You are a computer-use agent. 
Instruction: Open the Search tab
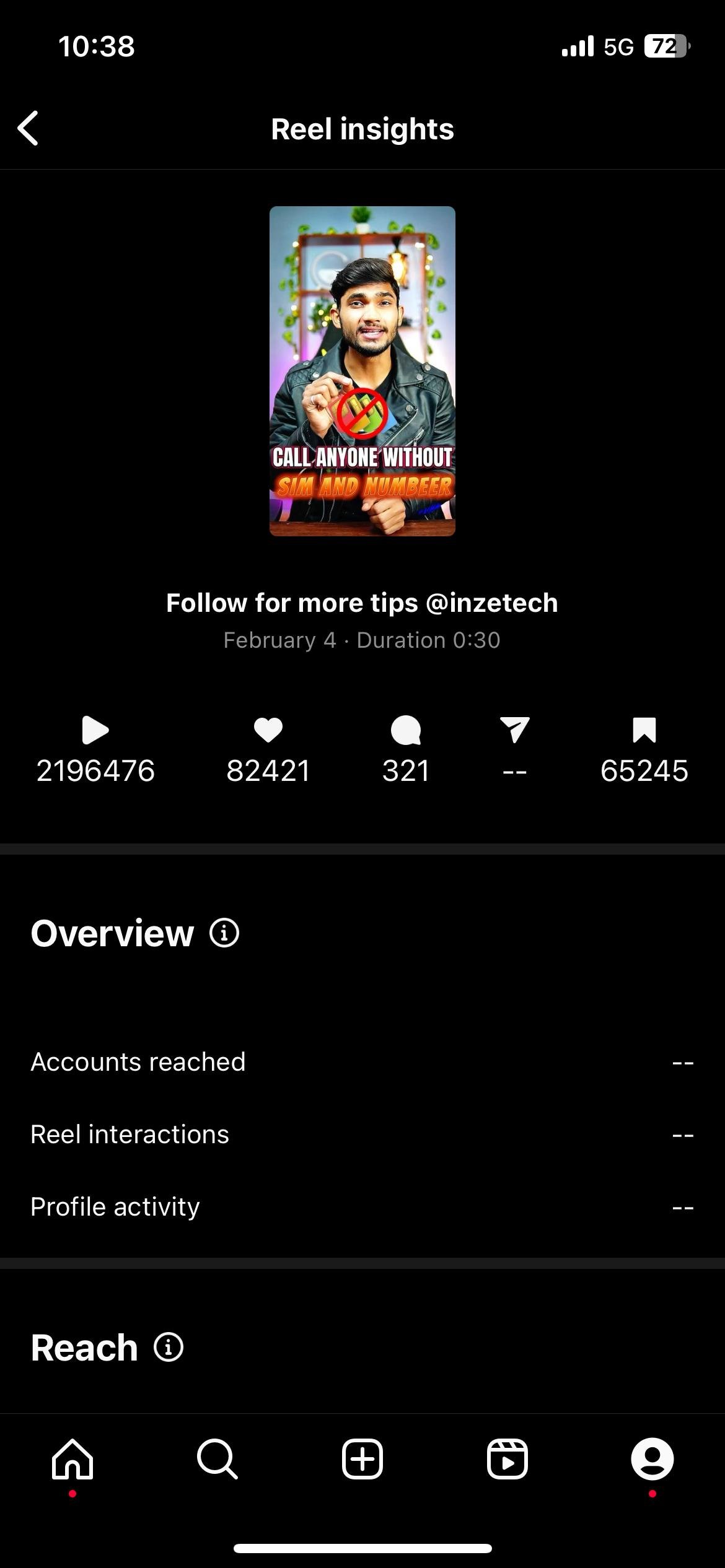click(x=217, y=1459)
